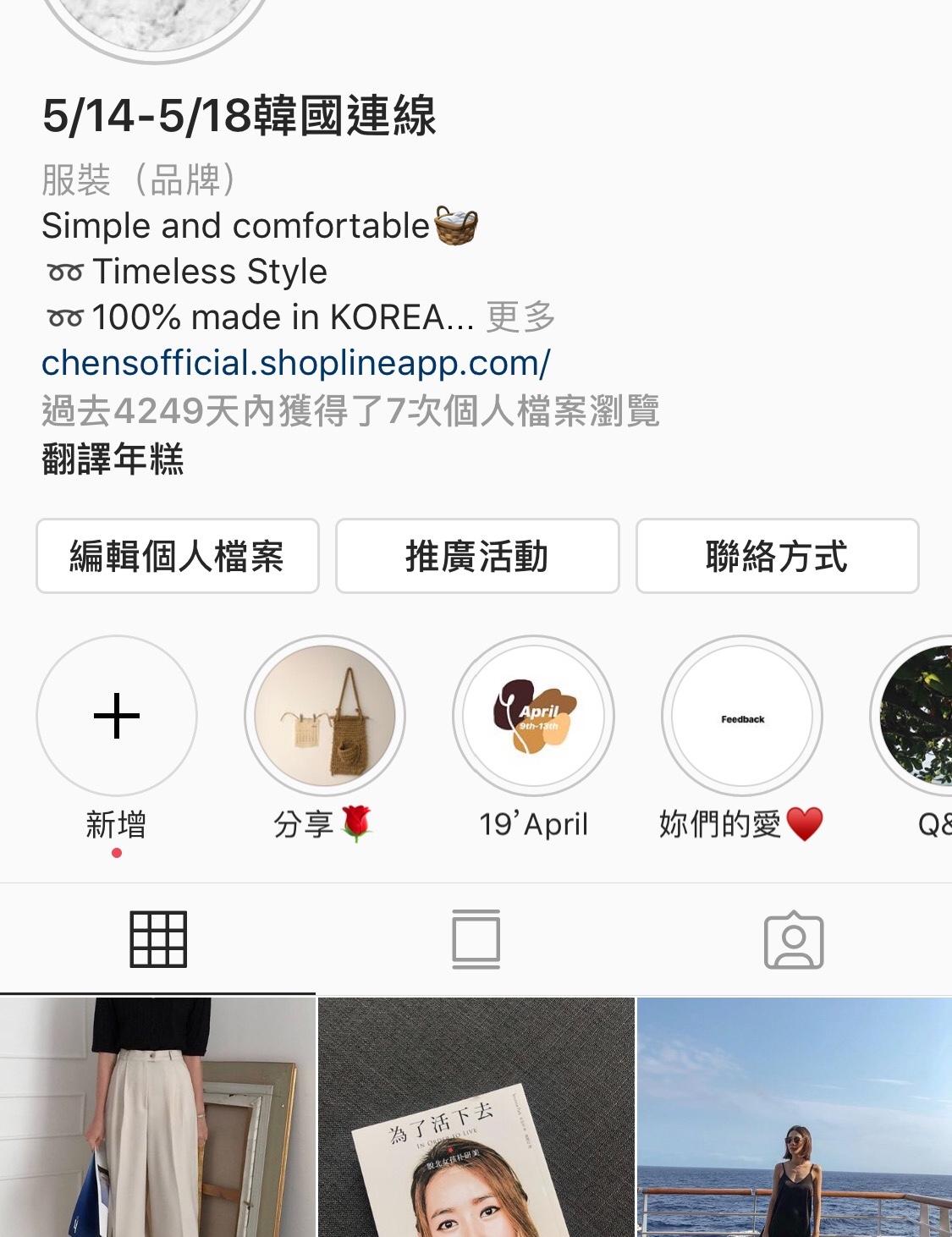Open chensofficial.shoplineapp.com link
952x1237 pixels.
pos(296,363)
